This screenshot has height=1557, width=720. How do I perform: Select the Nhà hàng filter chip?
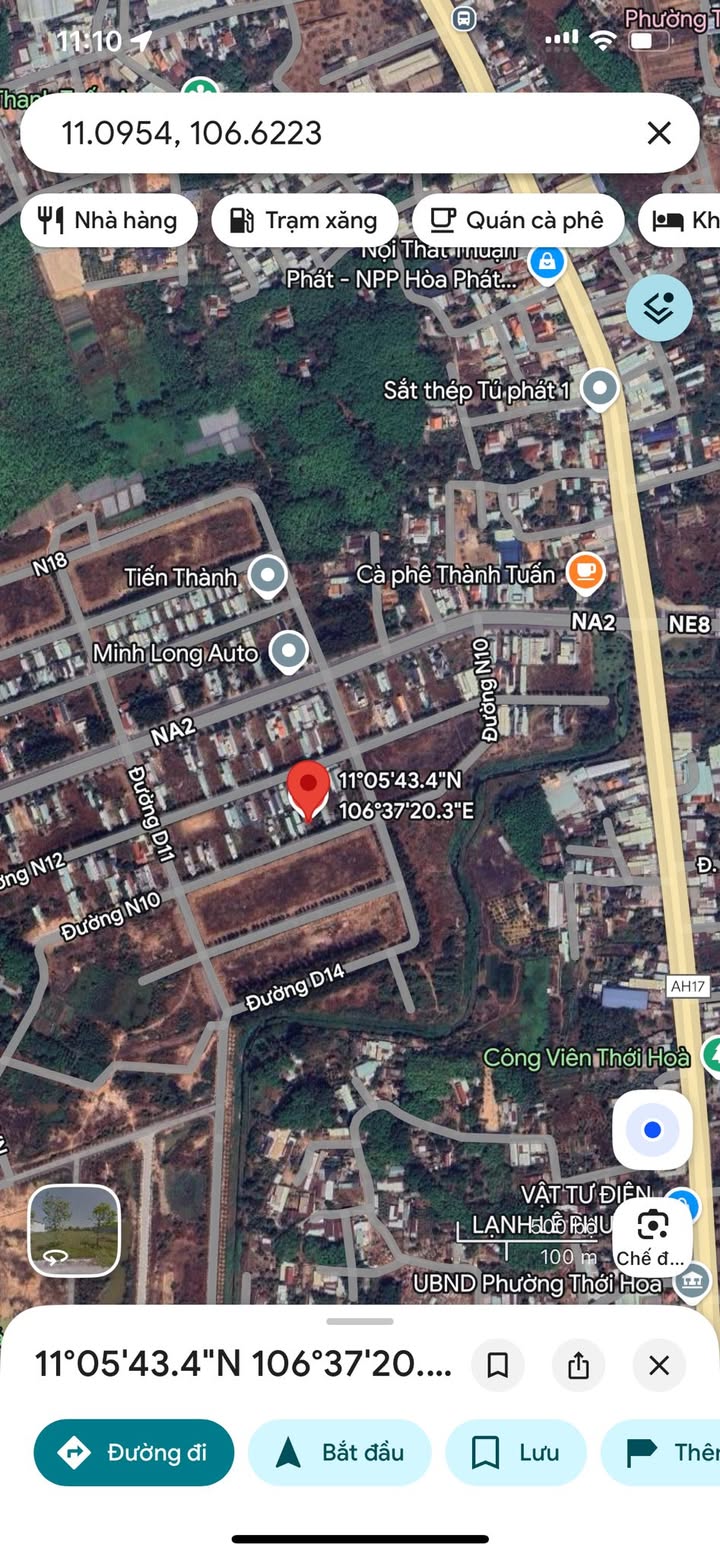tap(108, 220)
